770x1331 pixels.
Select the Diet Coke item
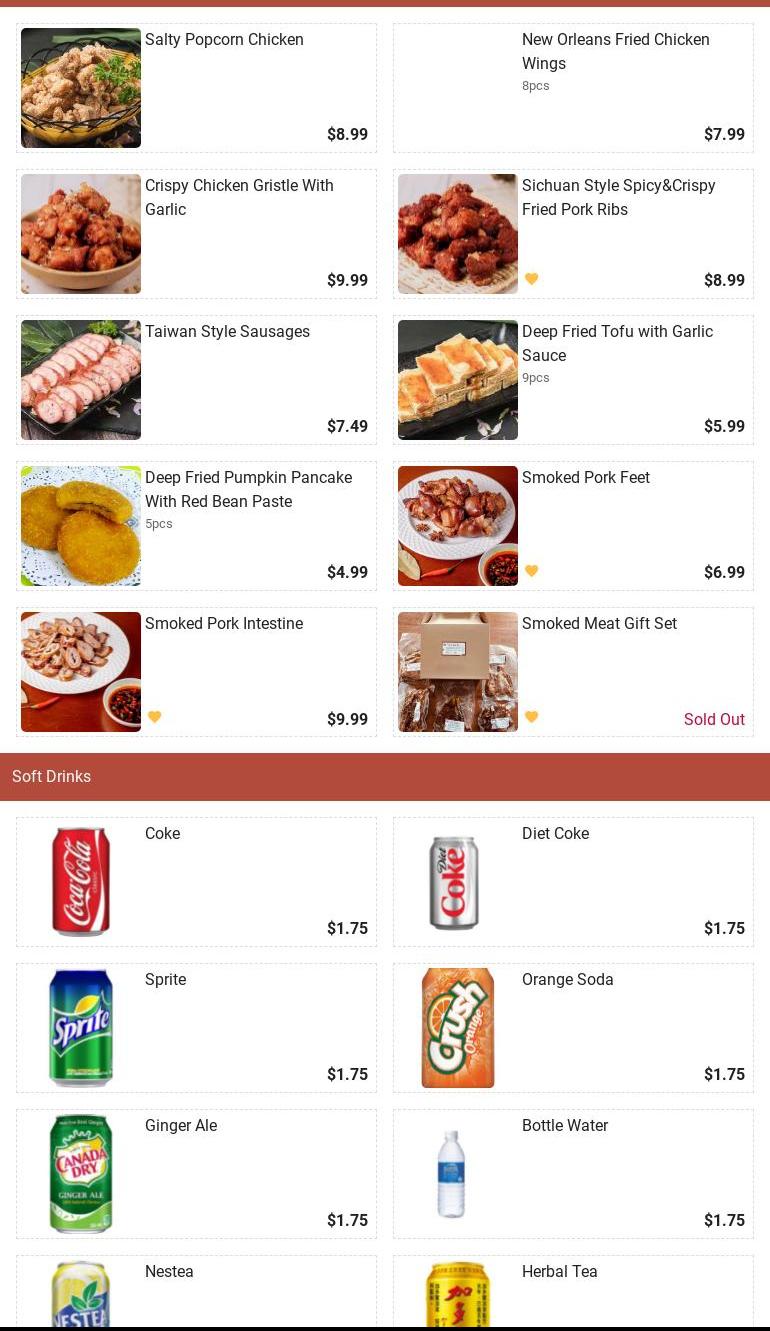573,882
